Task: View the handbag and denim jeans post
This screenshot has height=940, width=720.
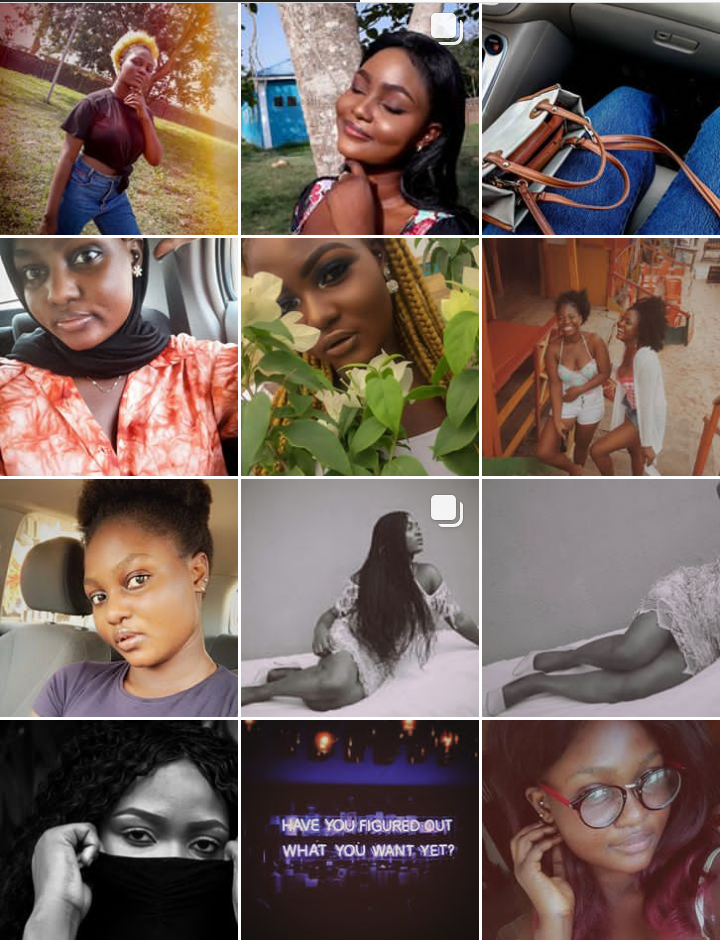Action: click(600, 118)
